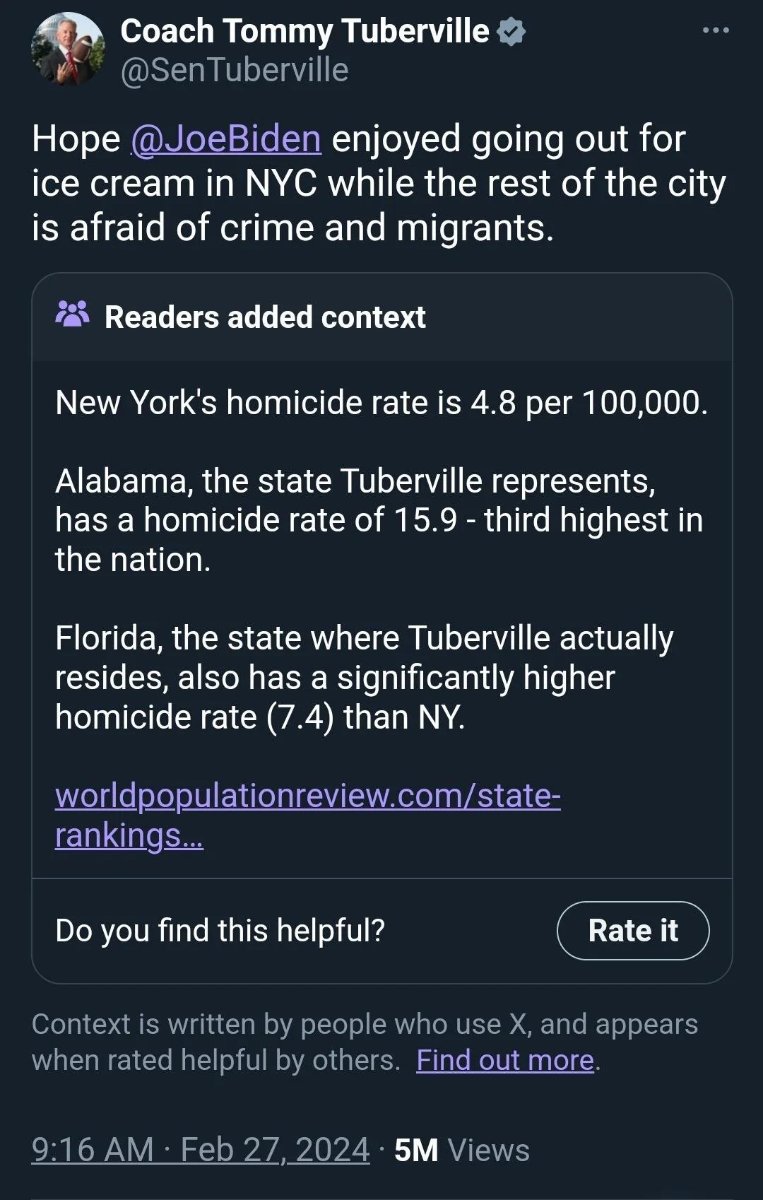The image size is (763, 1200).
Task: Tap the Rate it button
Action: click(x=633, y=930)
